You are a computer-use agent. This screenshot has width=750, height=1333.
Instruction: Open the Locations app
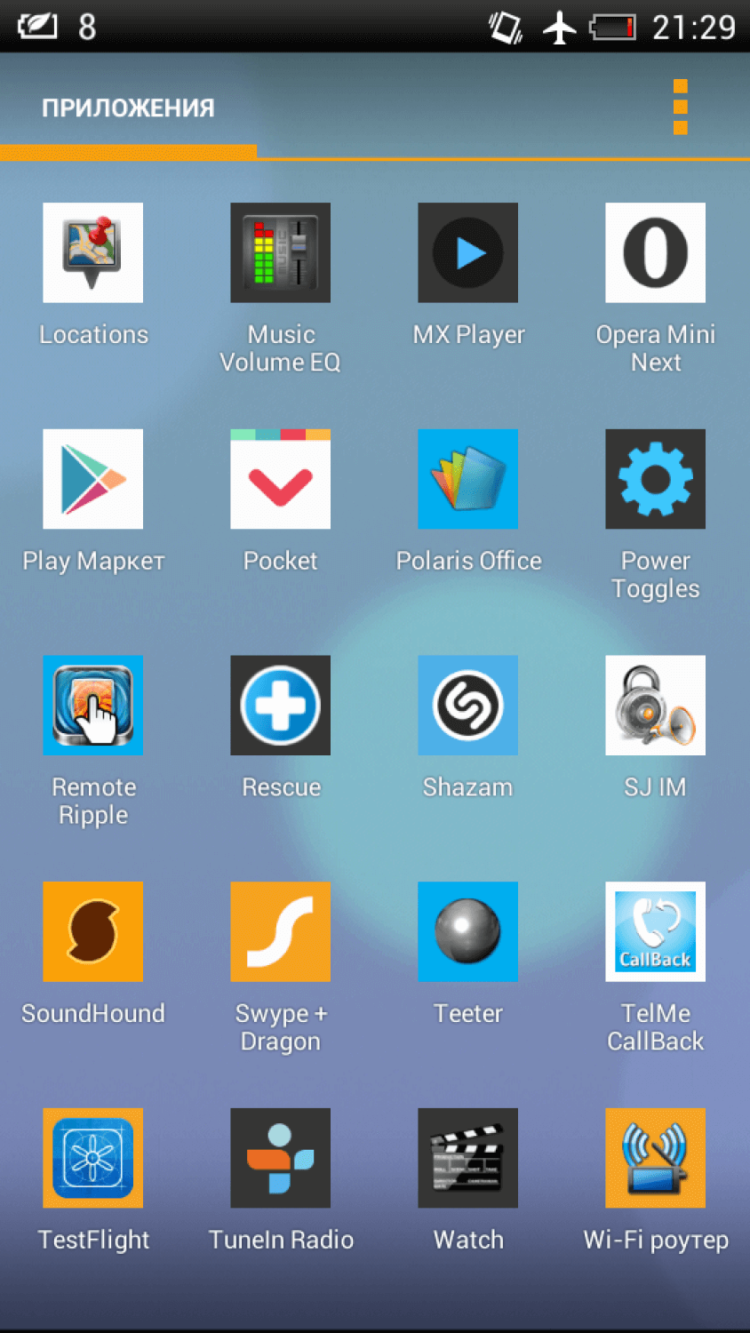(93, 252)
